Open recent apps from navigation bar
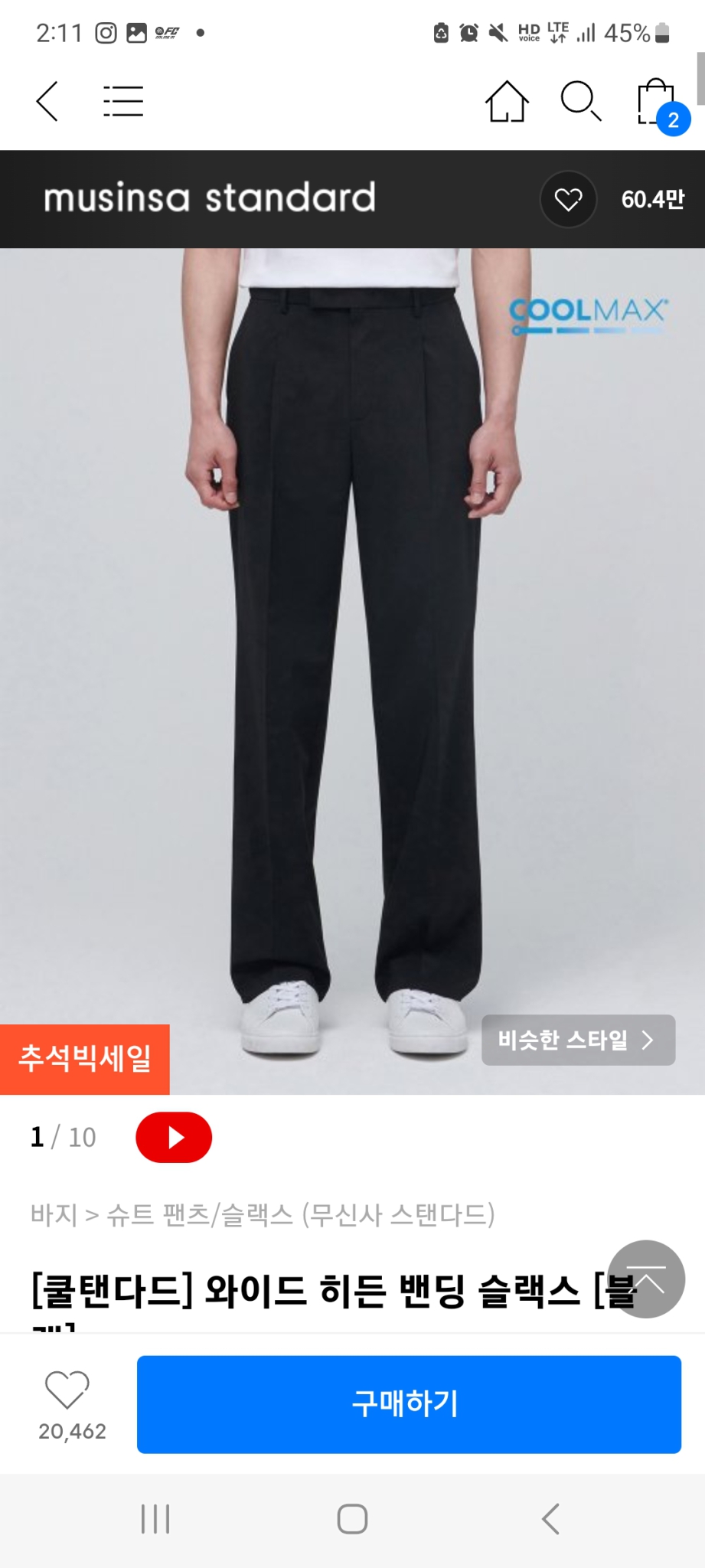Viewport: 705px width, 1568px height. coord(155,1519)
